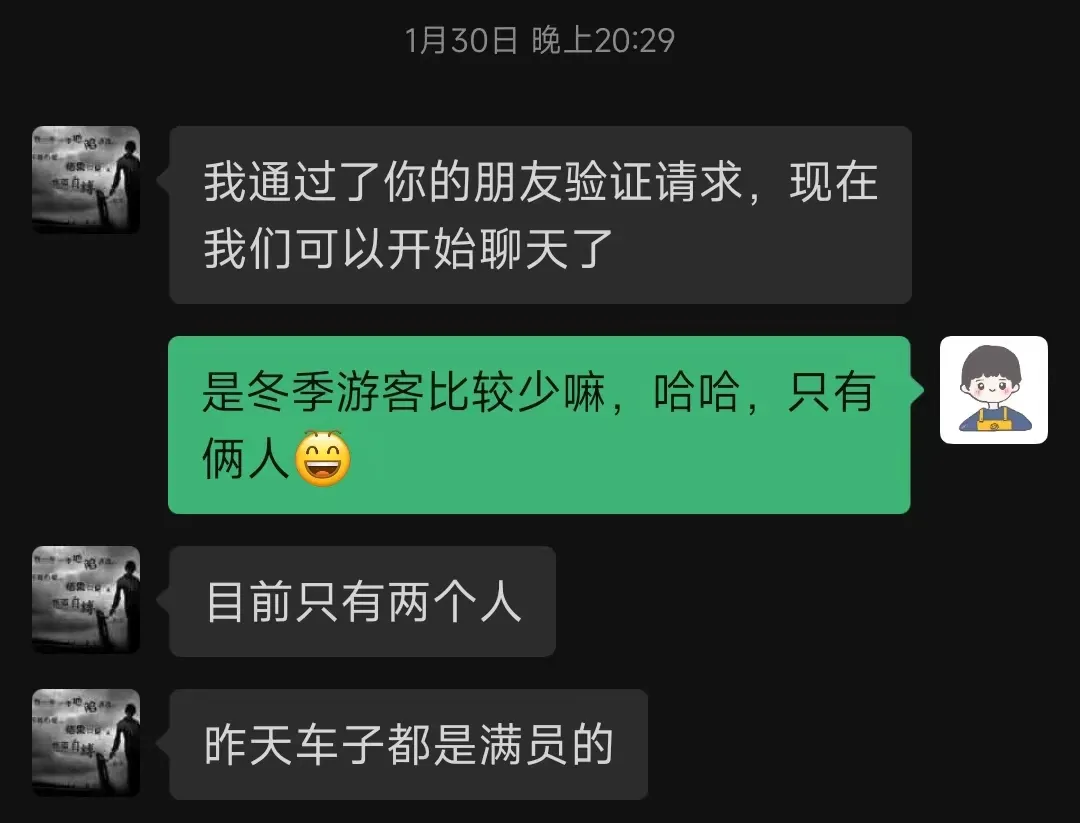Open your own cartoon avatar profile

click(x=993, y=390)
